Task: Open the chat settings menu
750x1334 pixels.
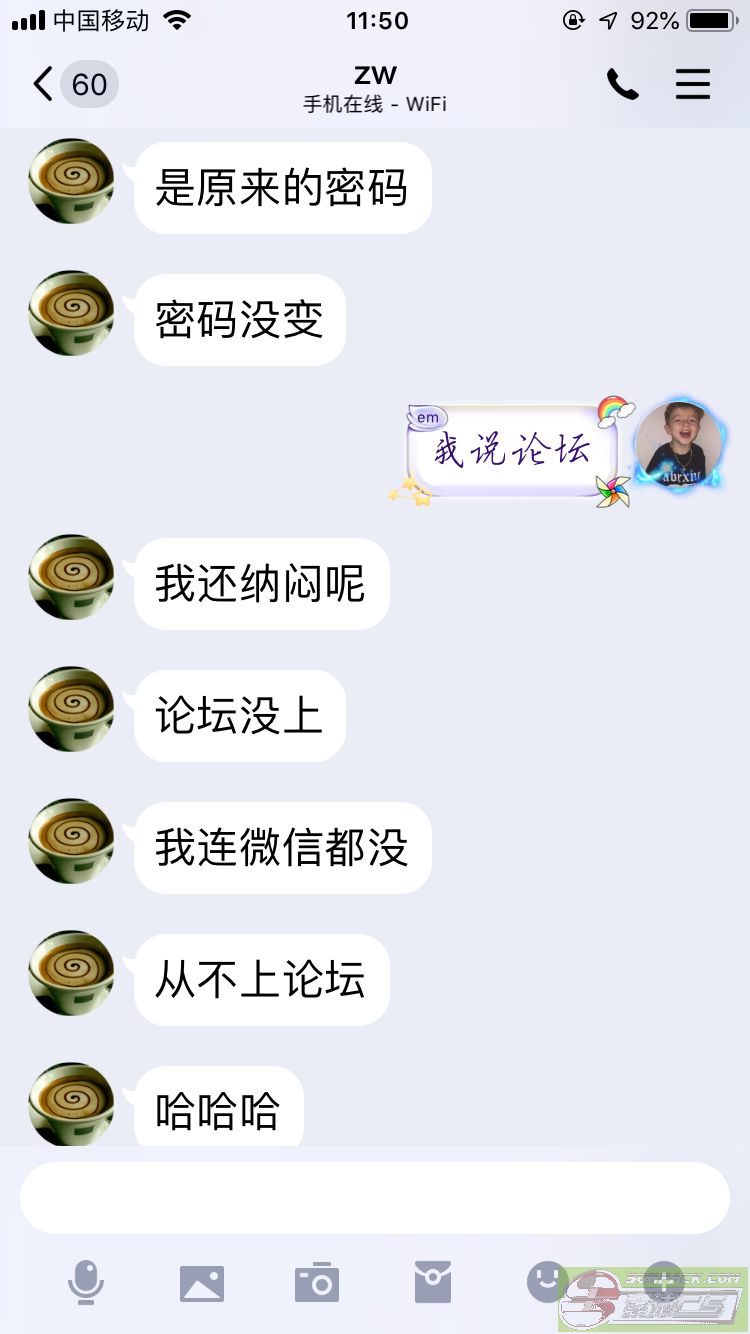Action: (692, 85)
